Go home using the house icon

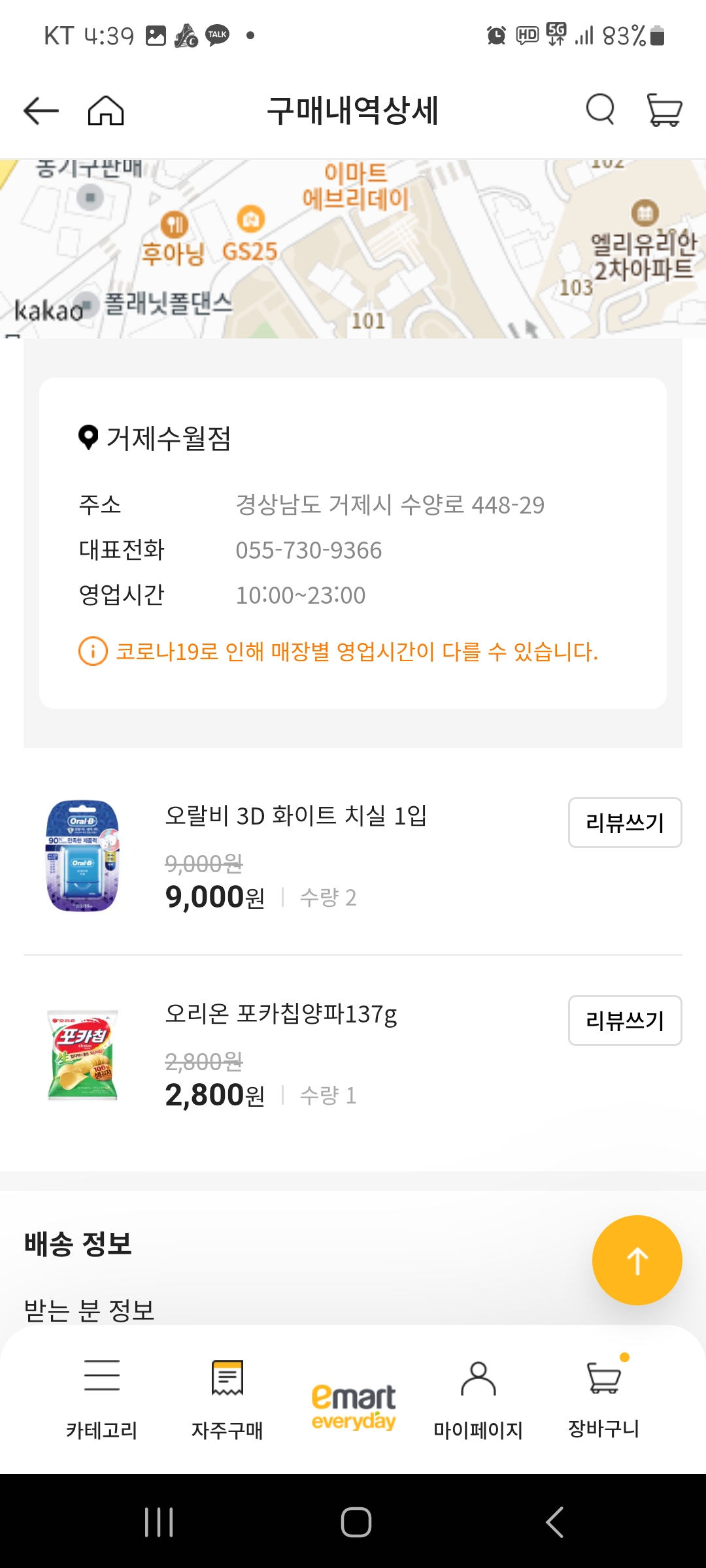[107, 110]
